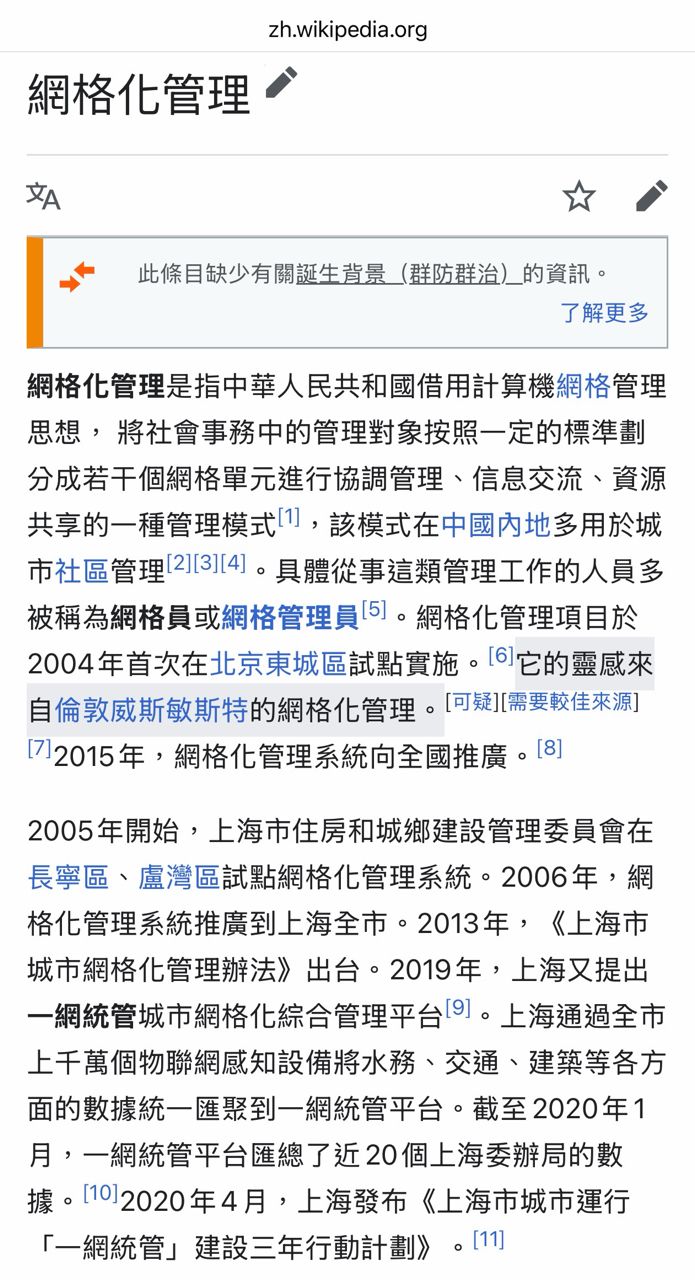Open the 中國內地 link
Viewport: 695px width, 1280px height.
pyautogui.click(x=496, y=524)
